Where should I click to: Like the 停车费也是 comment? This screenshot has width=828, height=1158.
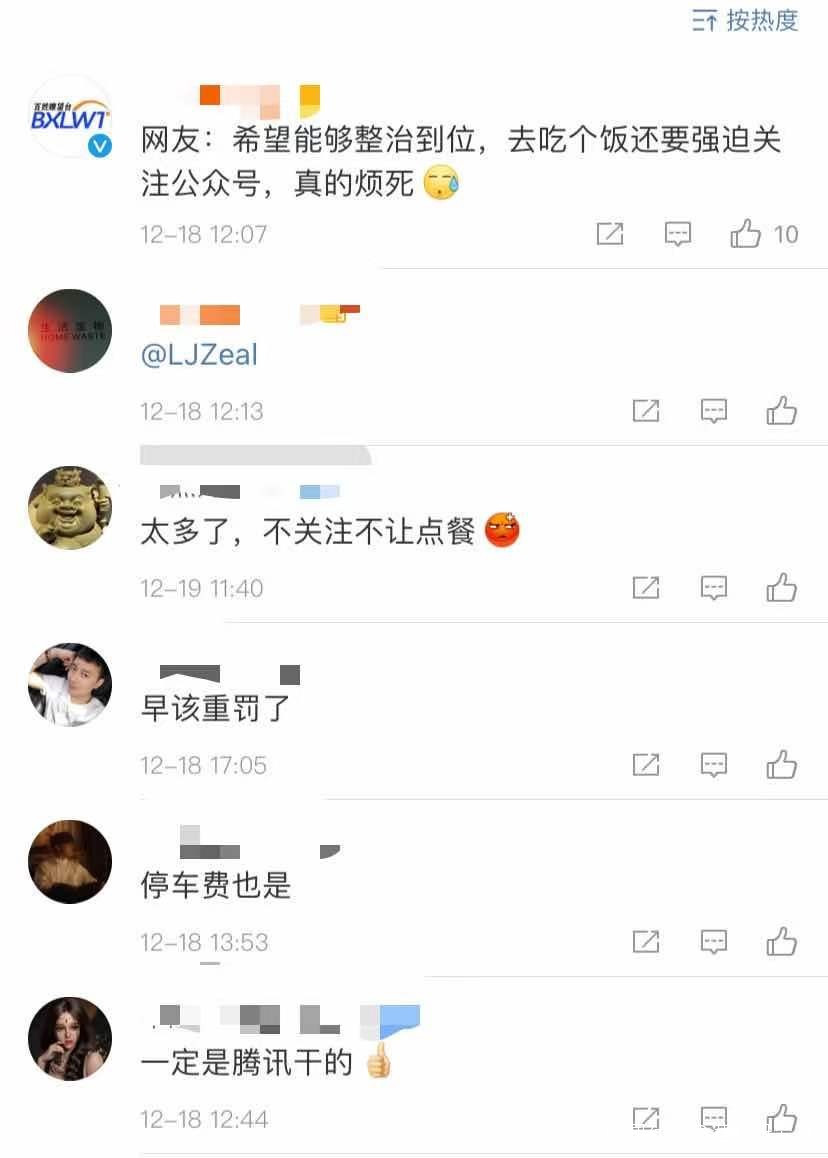[781, 942]
